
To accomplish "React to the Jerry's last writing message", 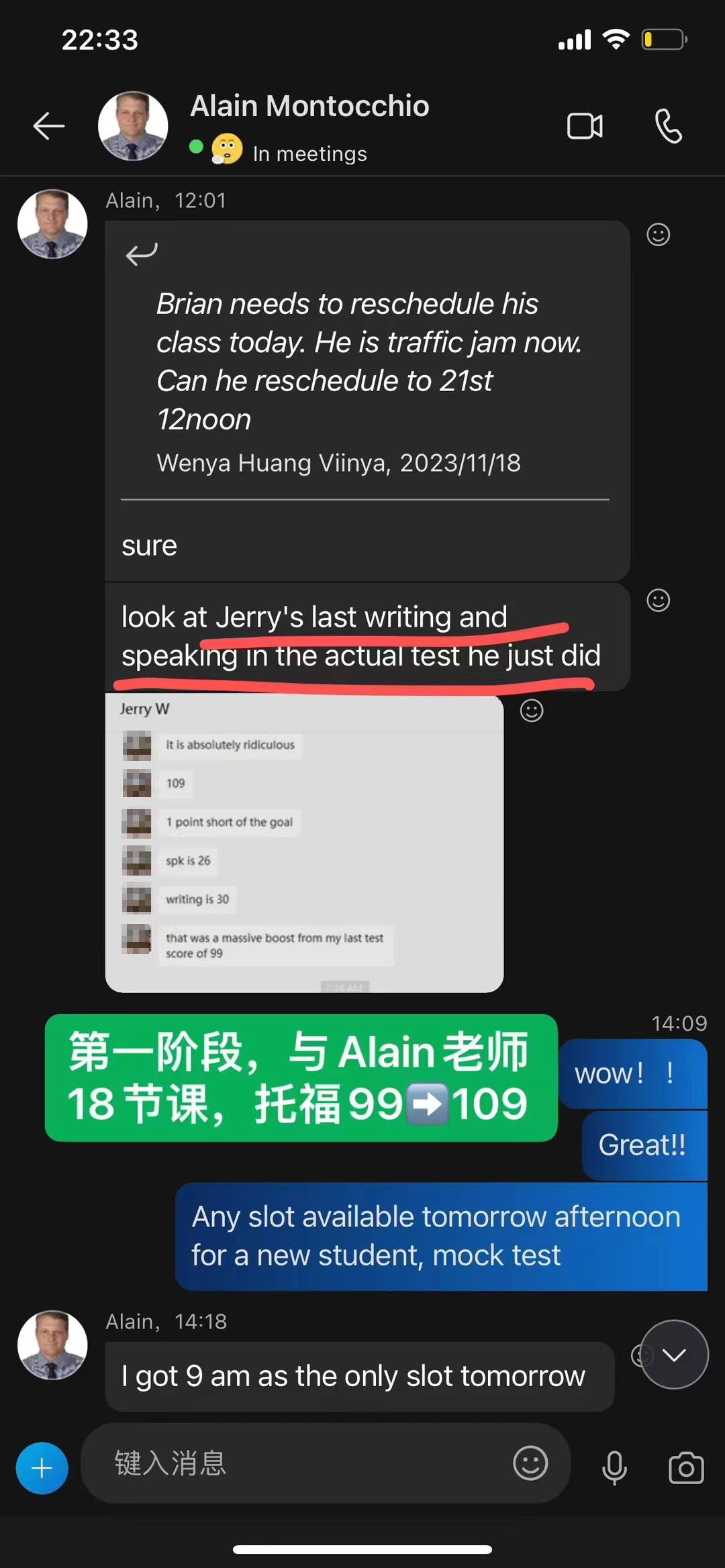I will coord(658,600).
